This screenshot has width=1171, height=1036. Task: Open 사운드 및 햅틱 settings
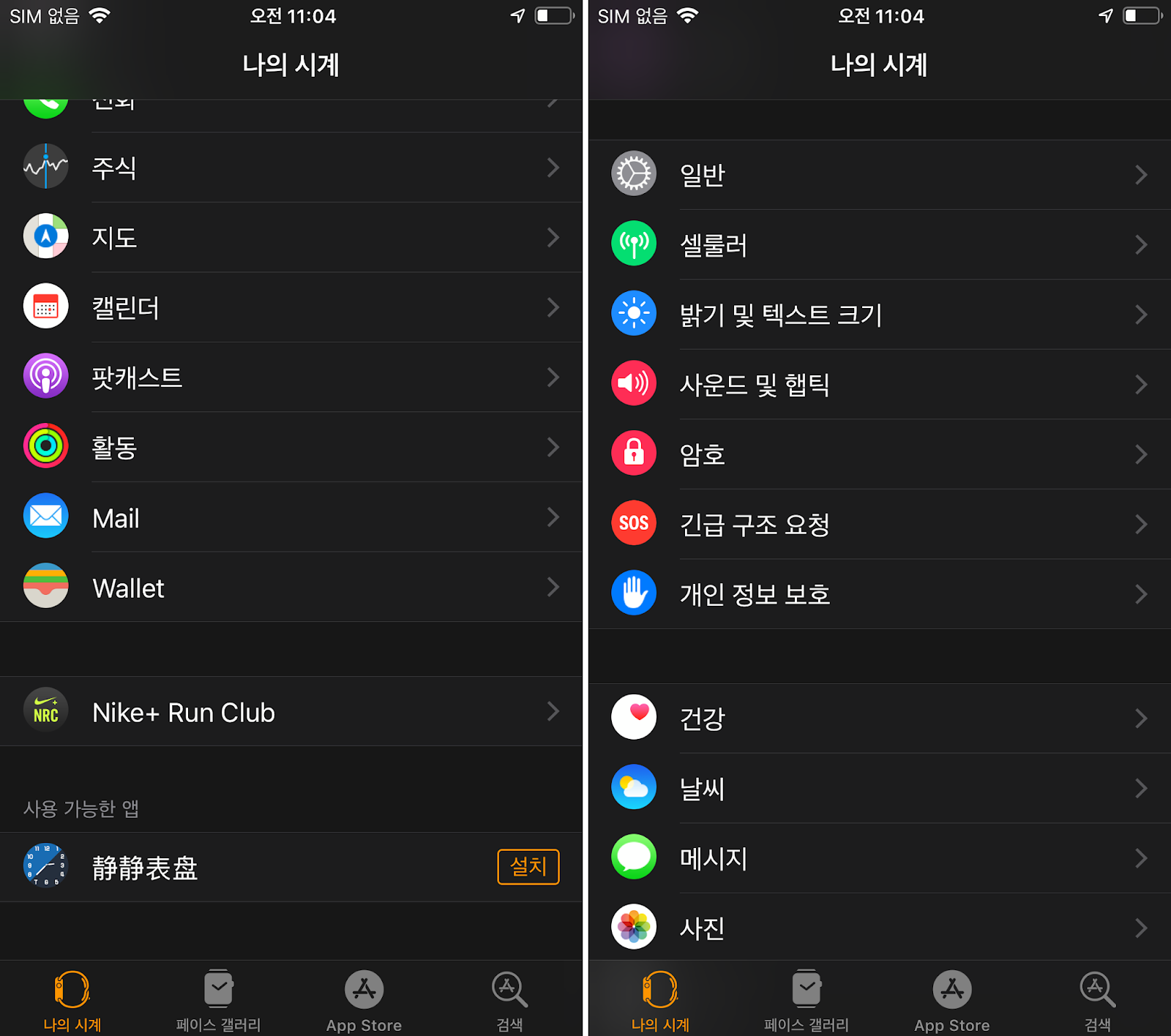pyautogui.click(x=878, y=384)
